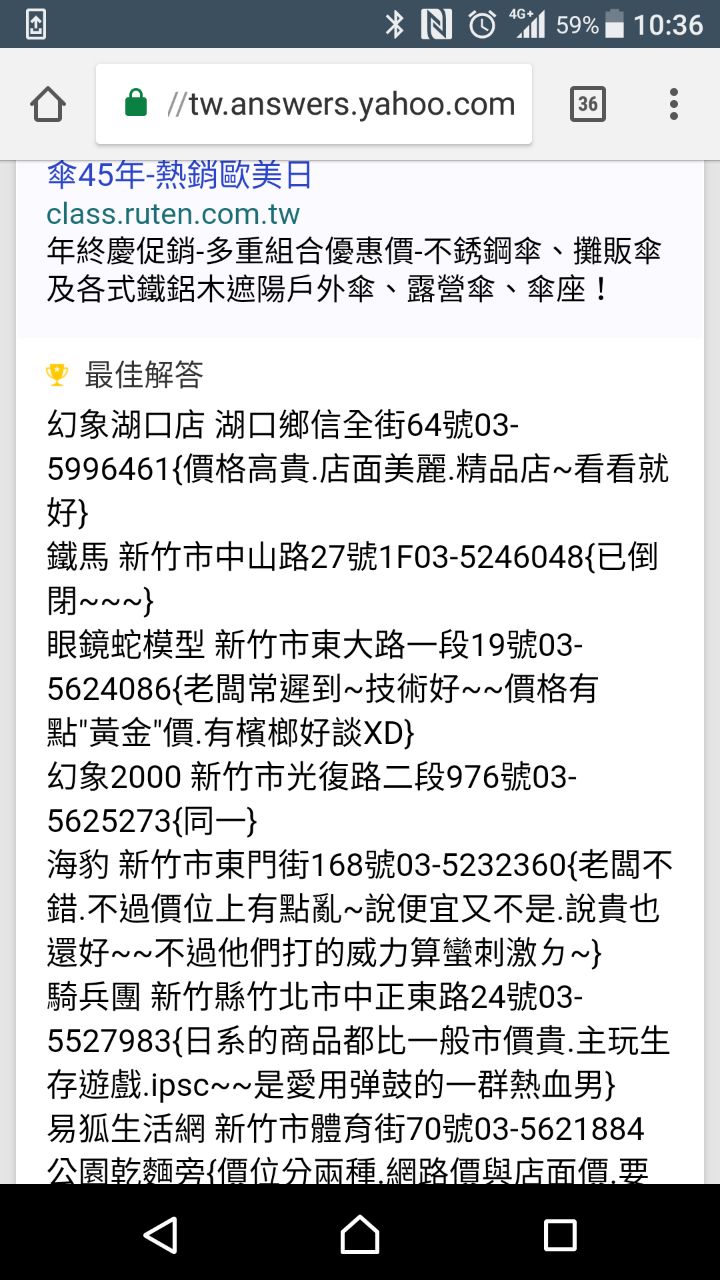Open the 傘45年-熱銷歐美日 ad link
The height and width of the screenshot is (1280, 720).
click(x=180, y=176)
